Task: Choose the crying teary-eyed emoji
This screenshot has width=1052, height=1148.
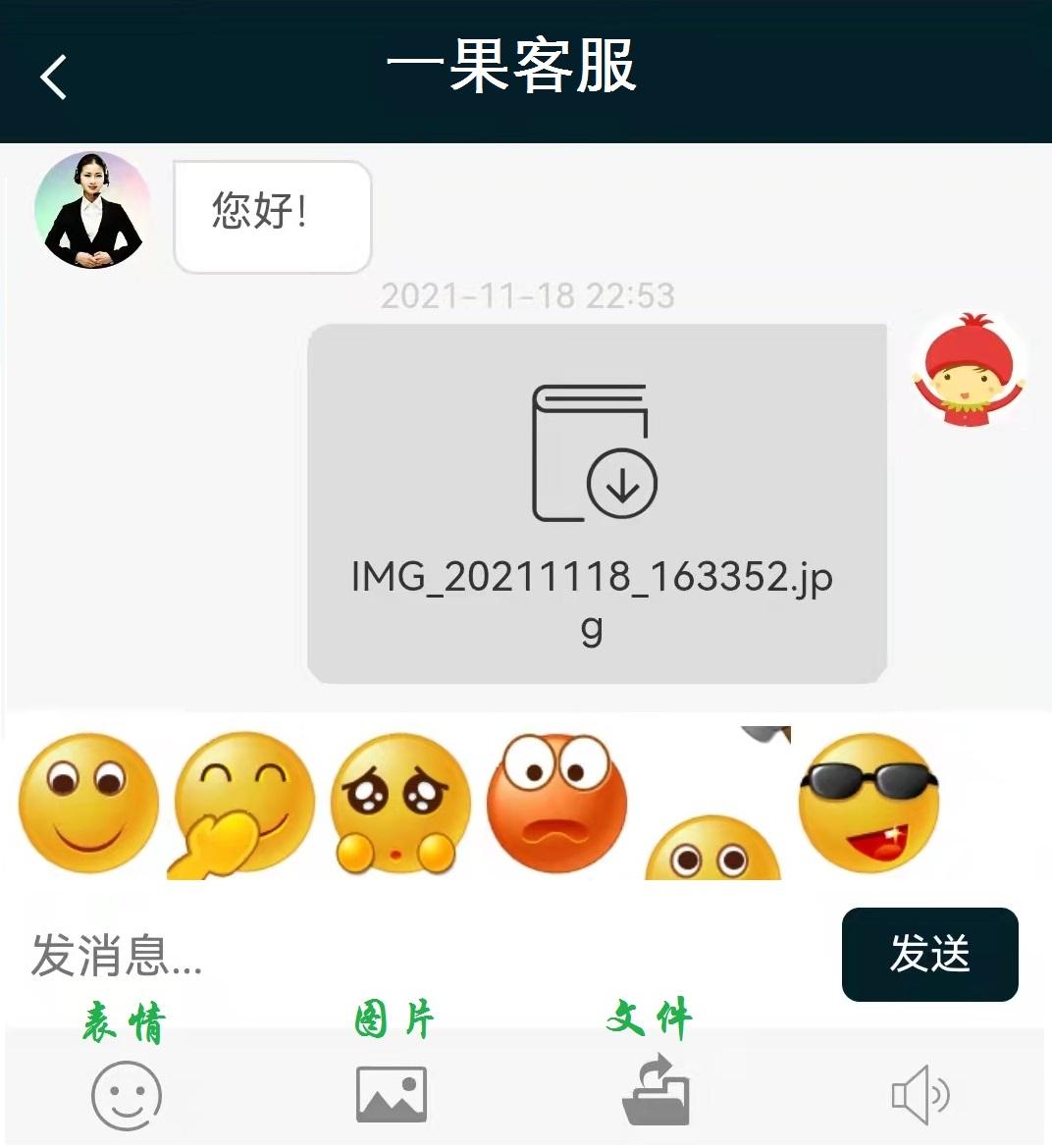Action: [398, 803]
